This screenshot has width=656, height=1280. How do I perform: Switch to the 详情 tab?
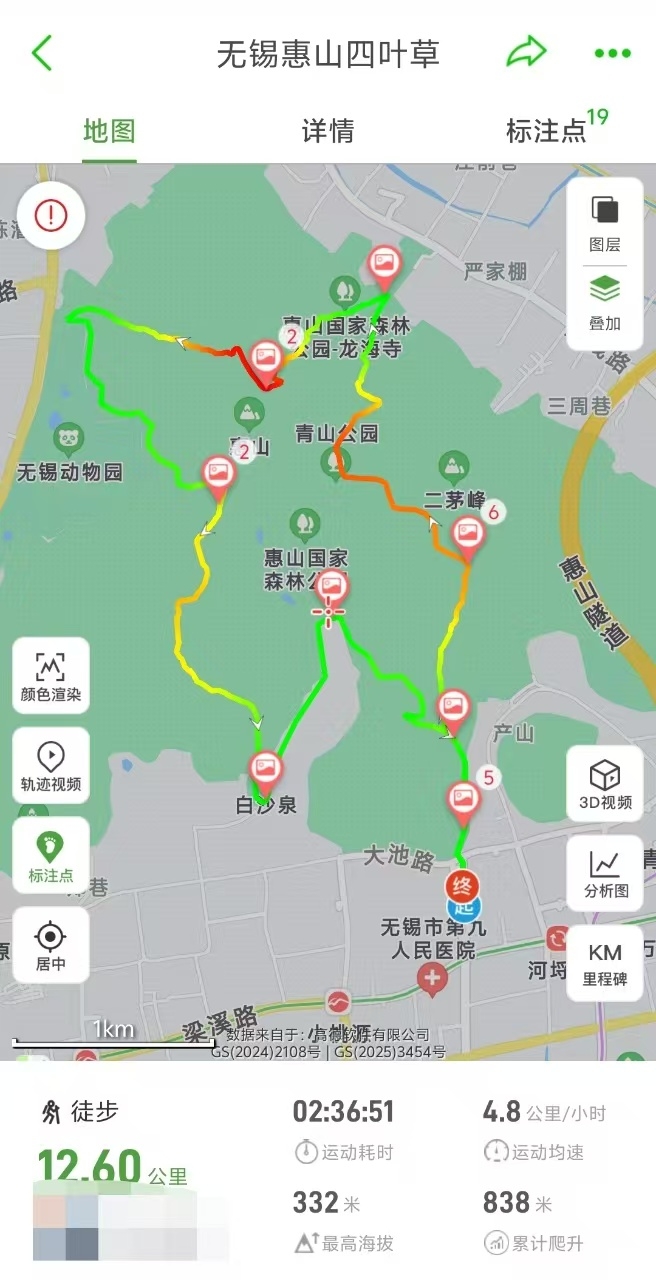tap(328, 131)
